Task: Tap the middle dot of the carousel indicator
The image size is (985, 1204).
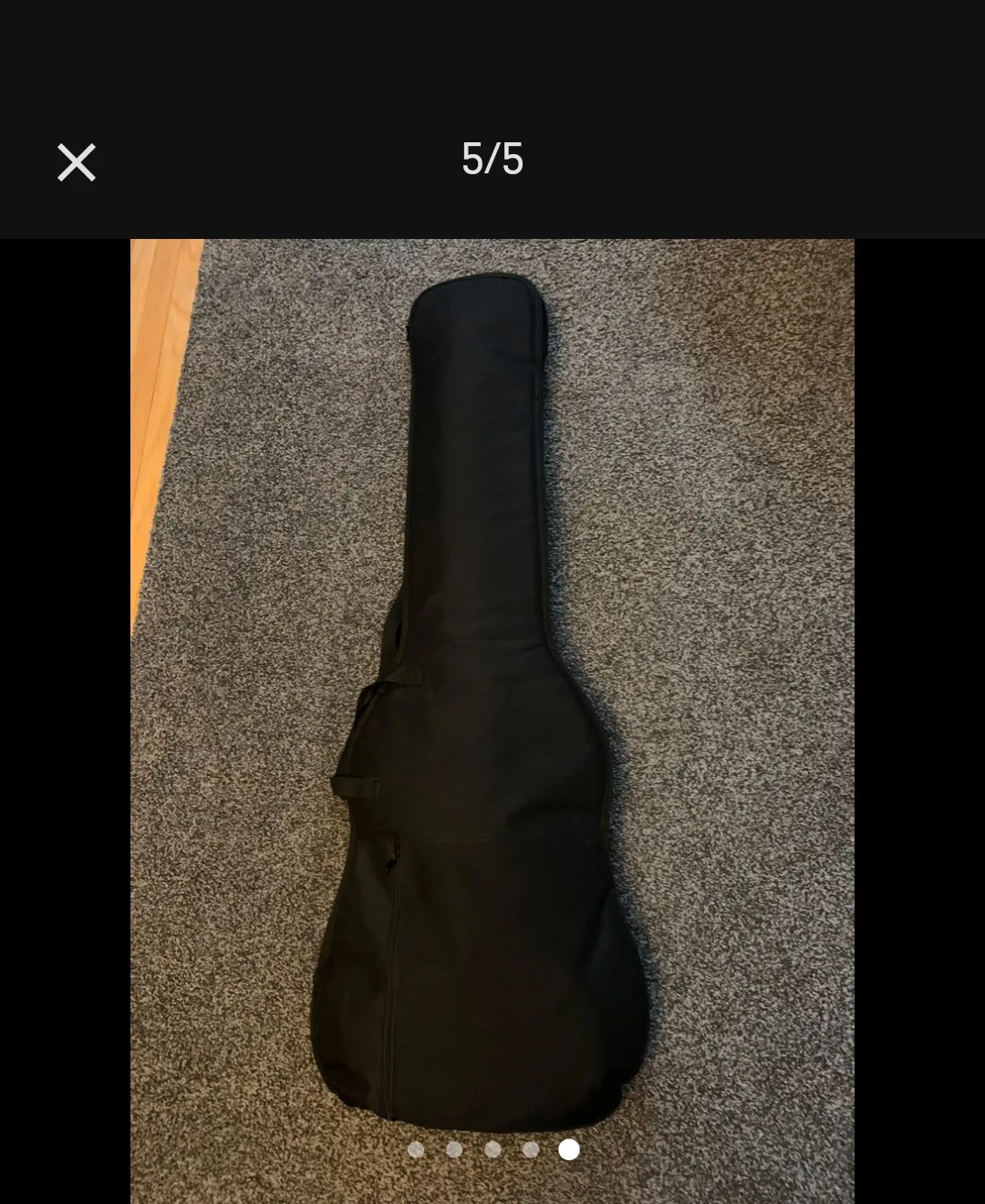Action: (x=493, y=1151)
